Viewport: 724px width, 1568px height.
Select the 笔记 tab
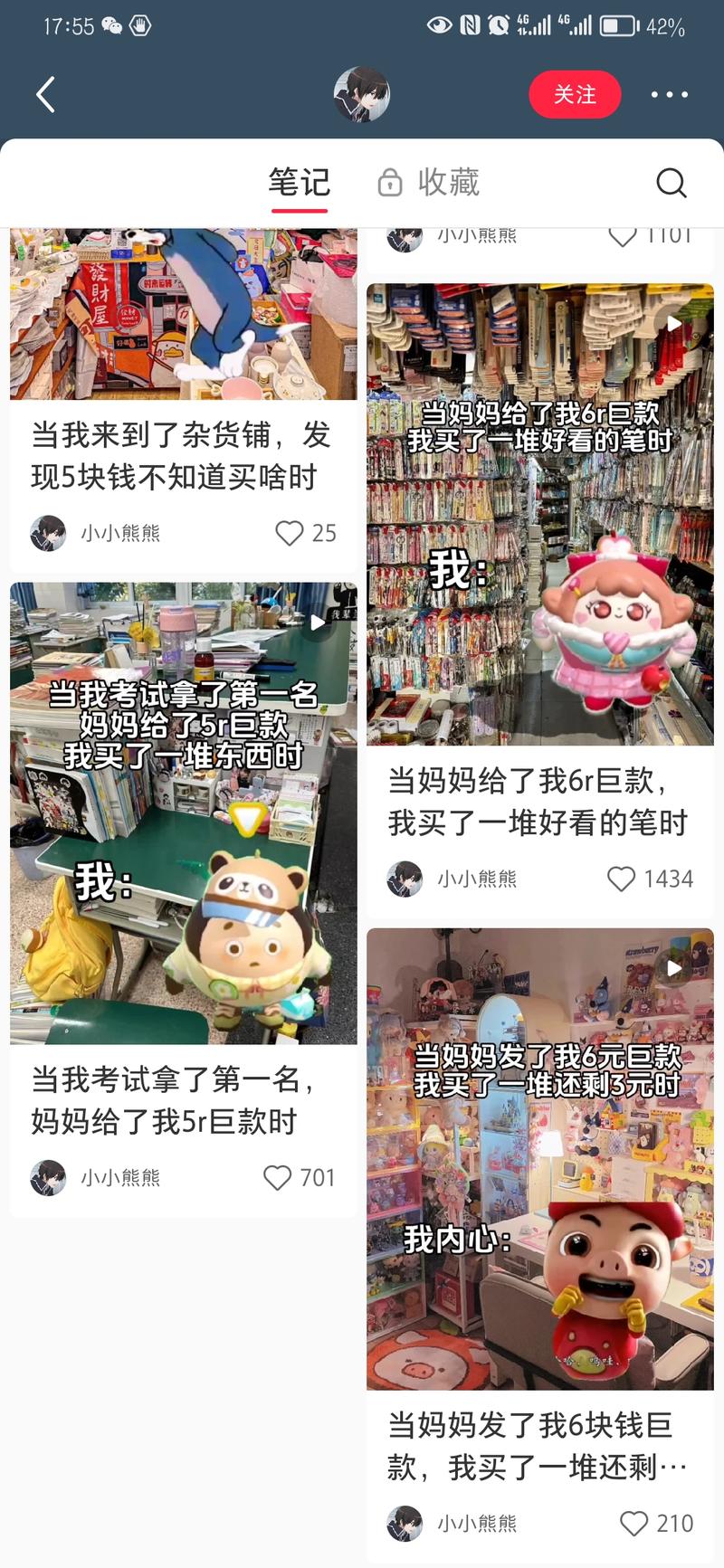coord(299,182)
